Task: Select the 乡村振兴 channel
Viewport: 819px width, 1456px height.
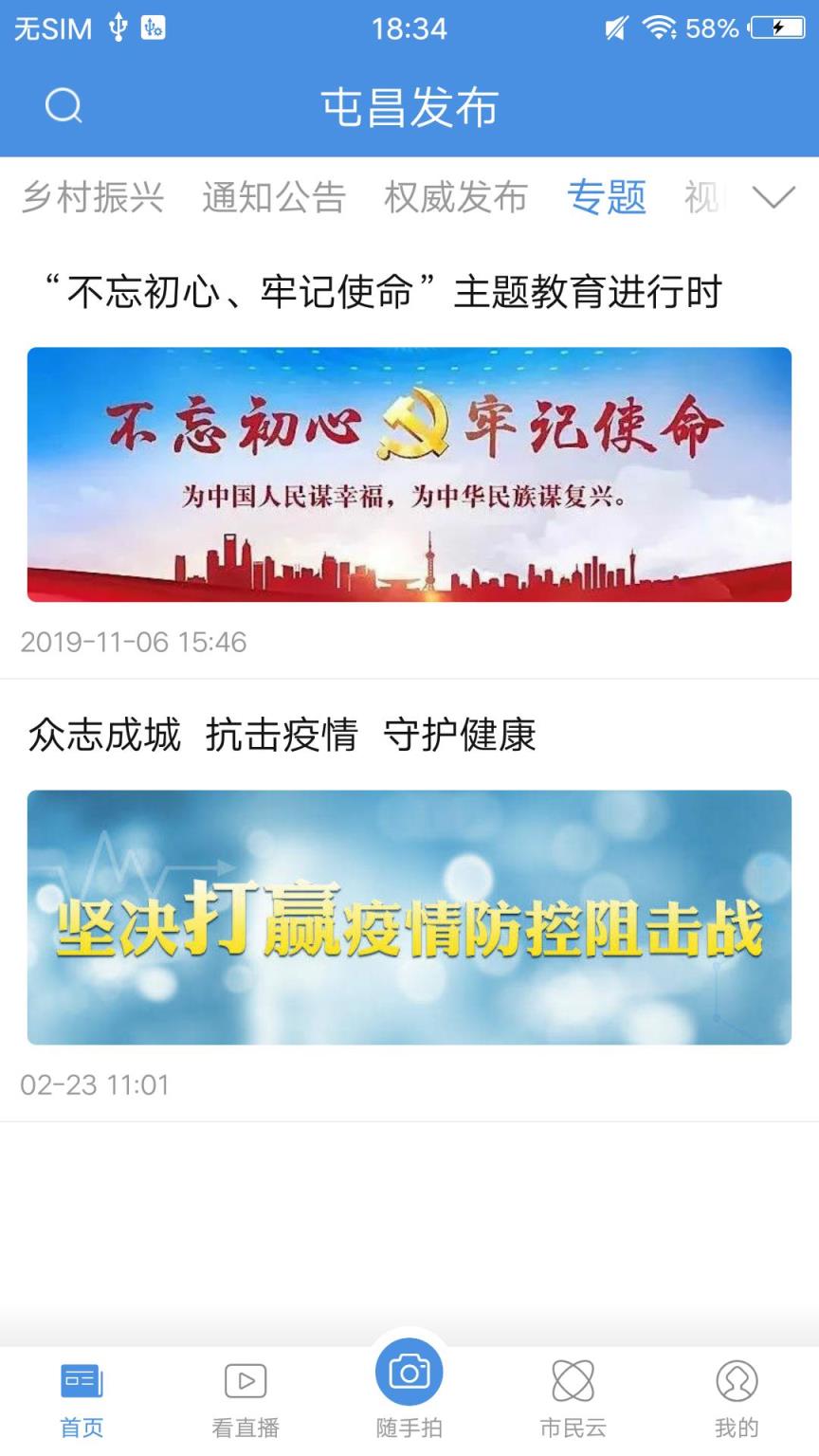Action: point(93,198)
